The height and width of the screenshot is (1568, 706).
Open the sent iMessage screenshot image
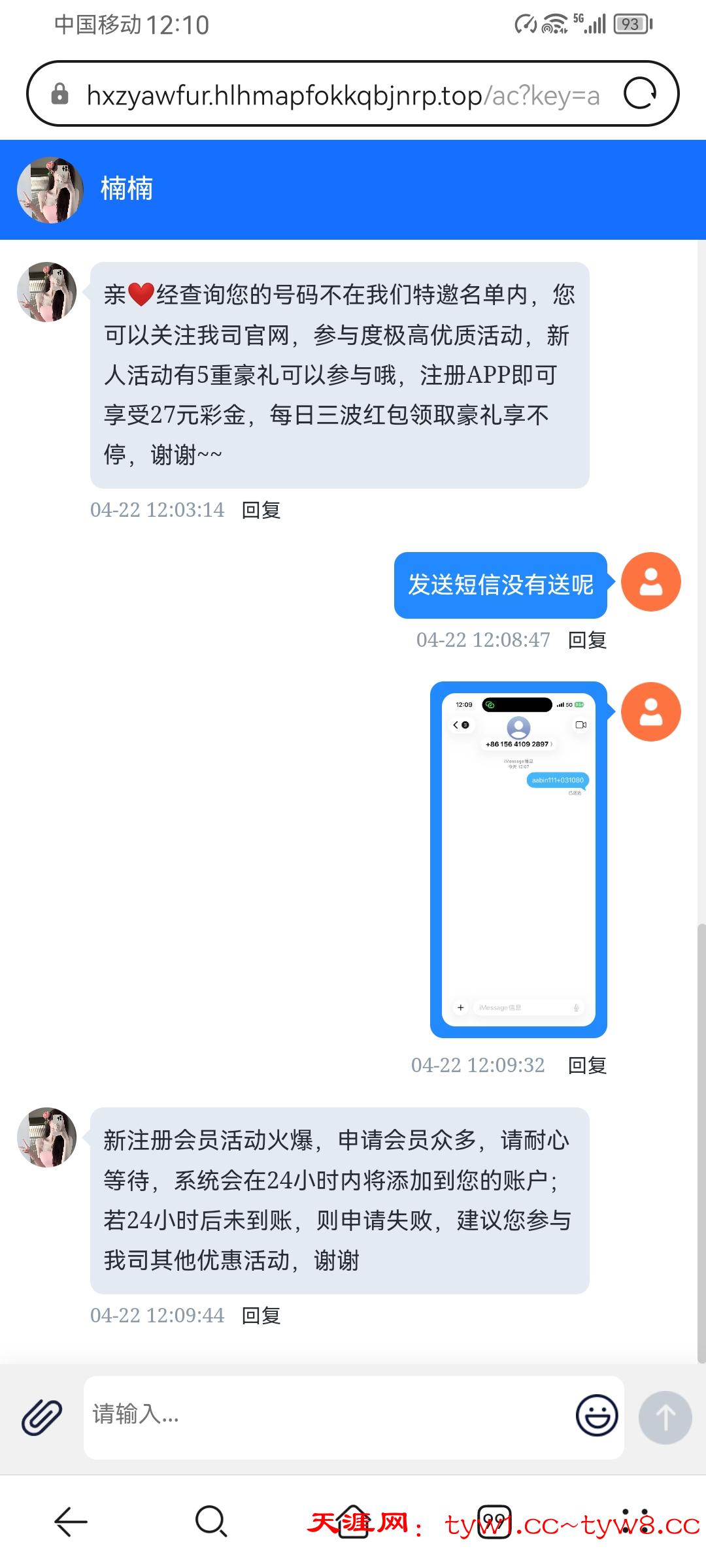point(518,859)
